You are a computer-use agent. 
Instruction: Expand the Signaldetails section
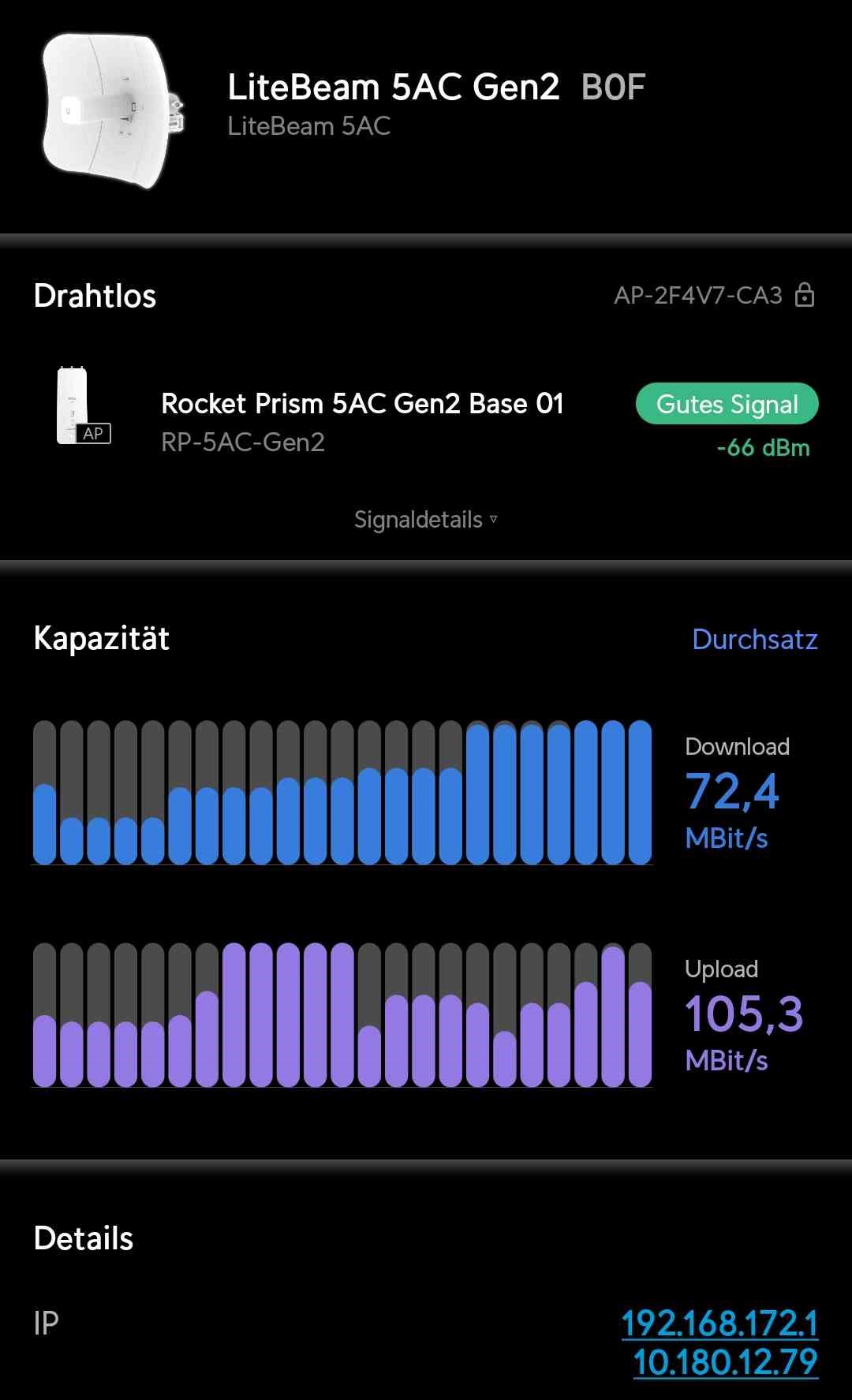tap(426, 520)
